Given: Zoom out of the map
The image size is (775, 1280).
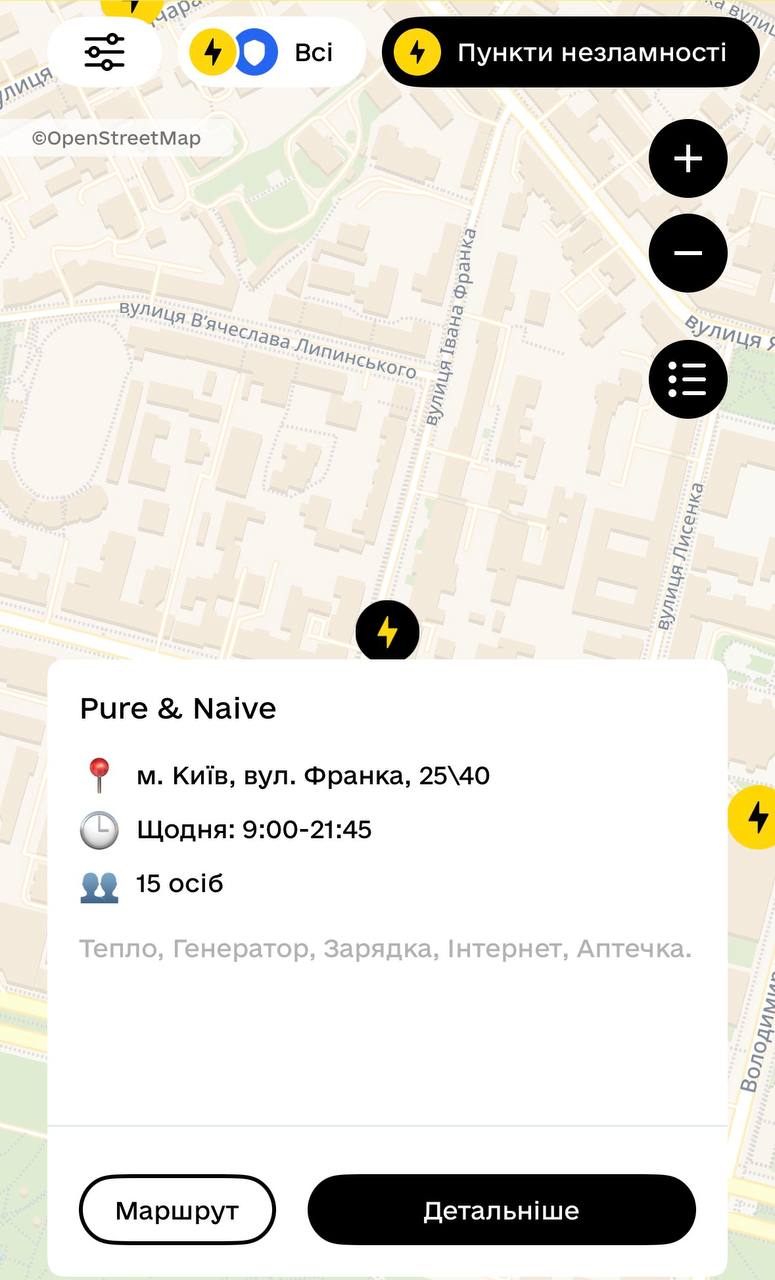Looking at the screenshot, I should point(687,253).
